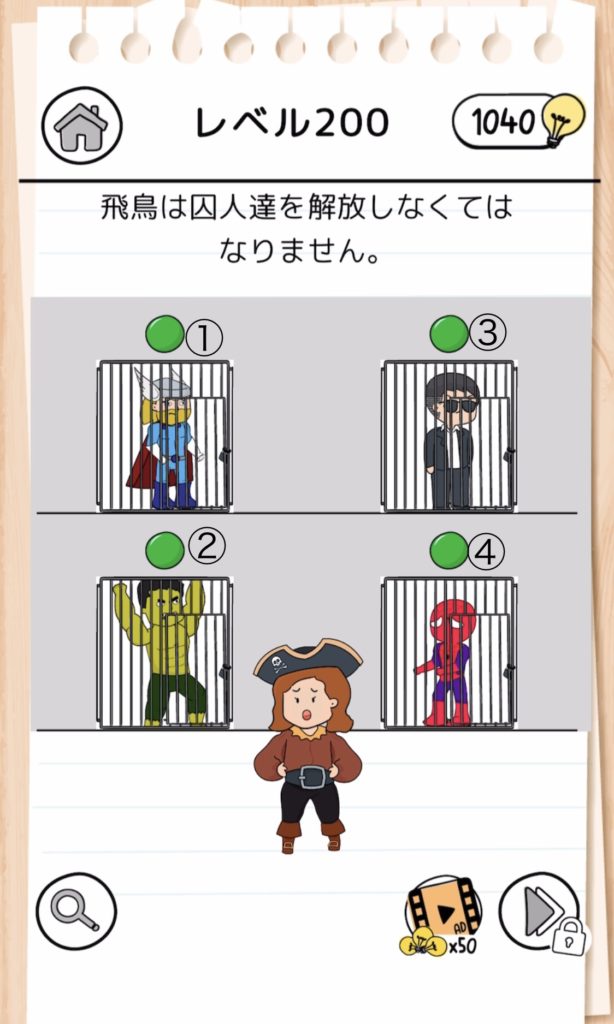Tap the green button next to ①
This screenshot has height=1024, width=614.
click(165, 334)
